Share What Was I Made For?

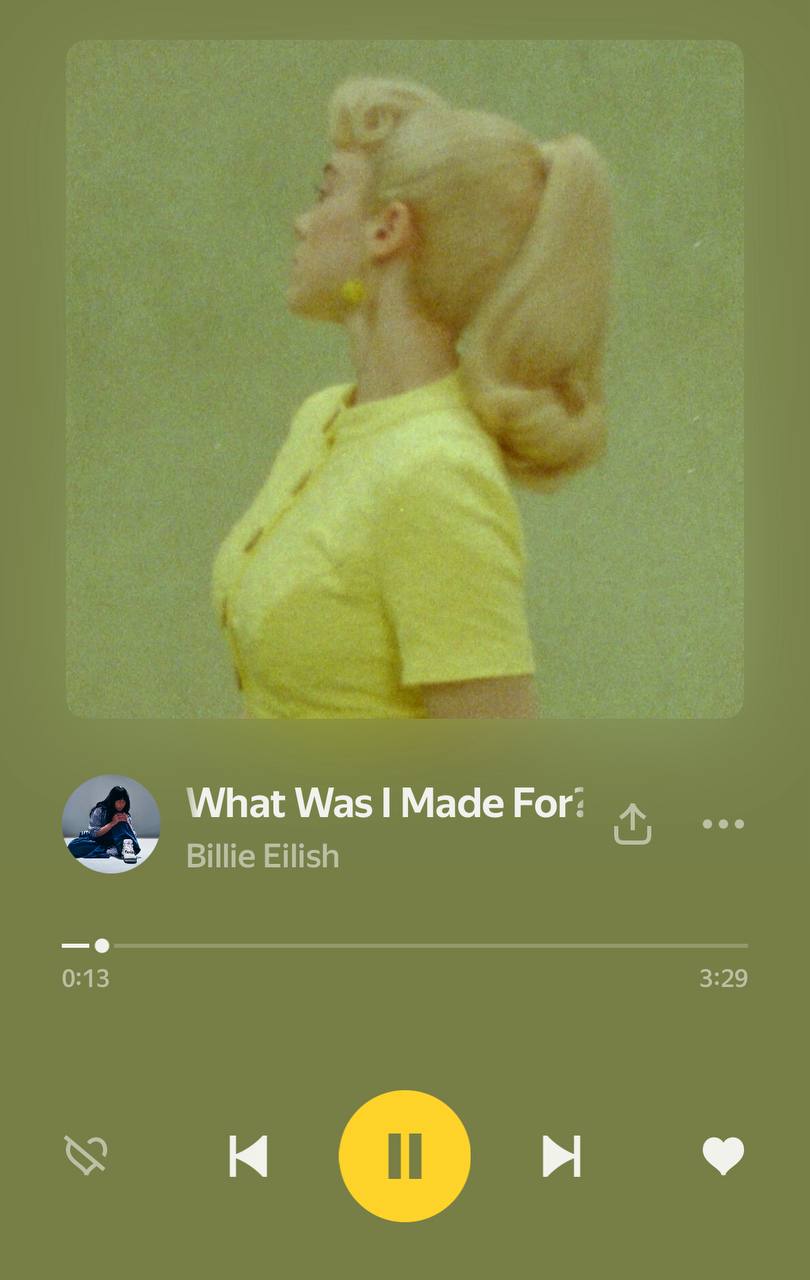(632, 825)
